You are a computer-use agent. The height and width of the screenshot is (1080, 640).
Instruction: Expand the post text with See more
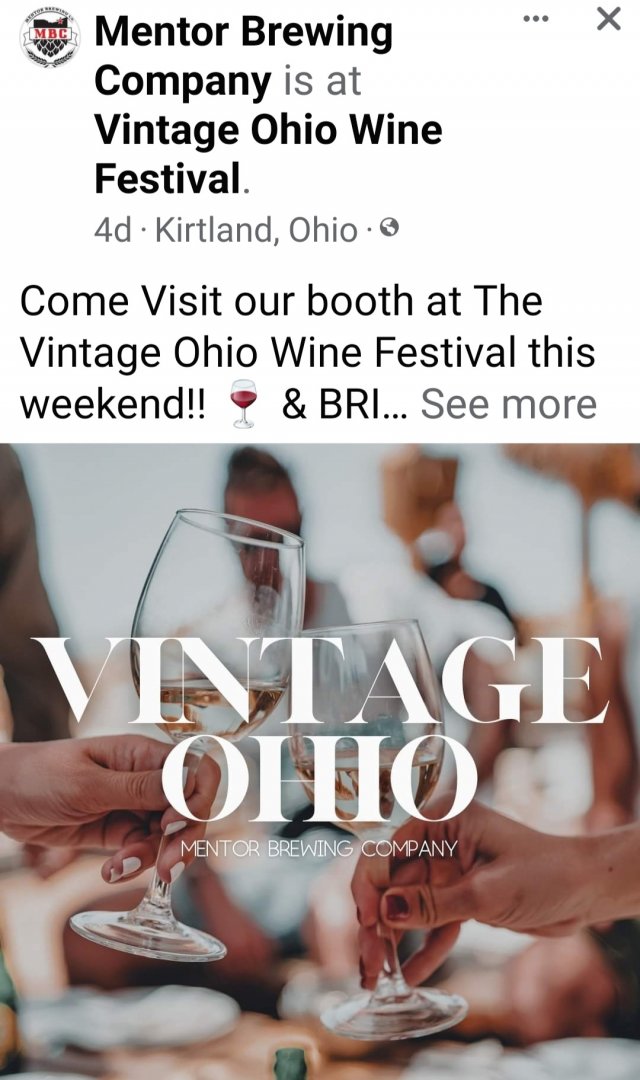coord(508,404)
